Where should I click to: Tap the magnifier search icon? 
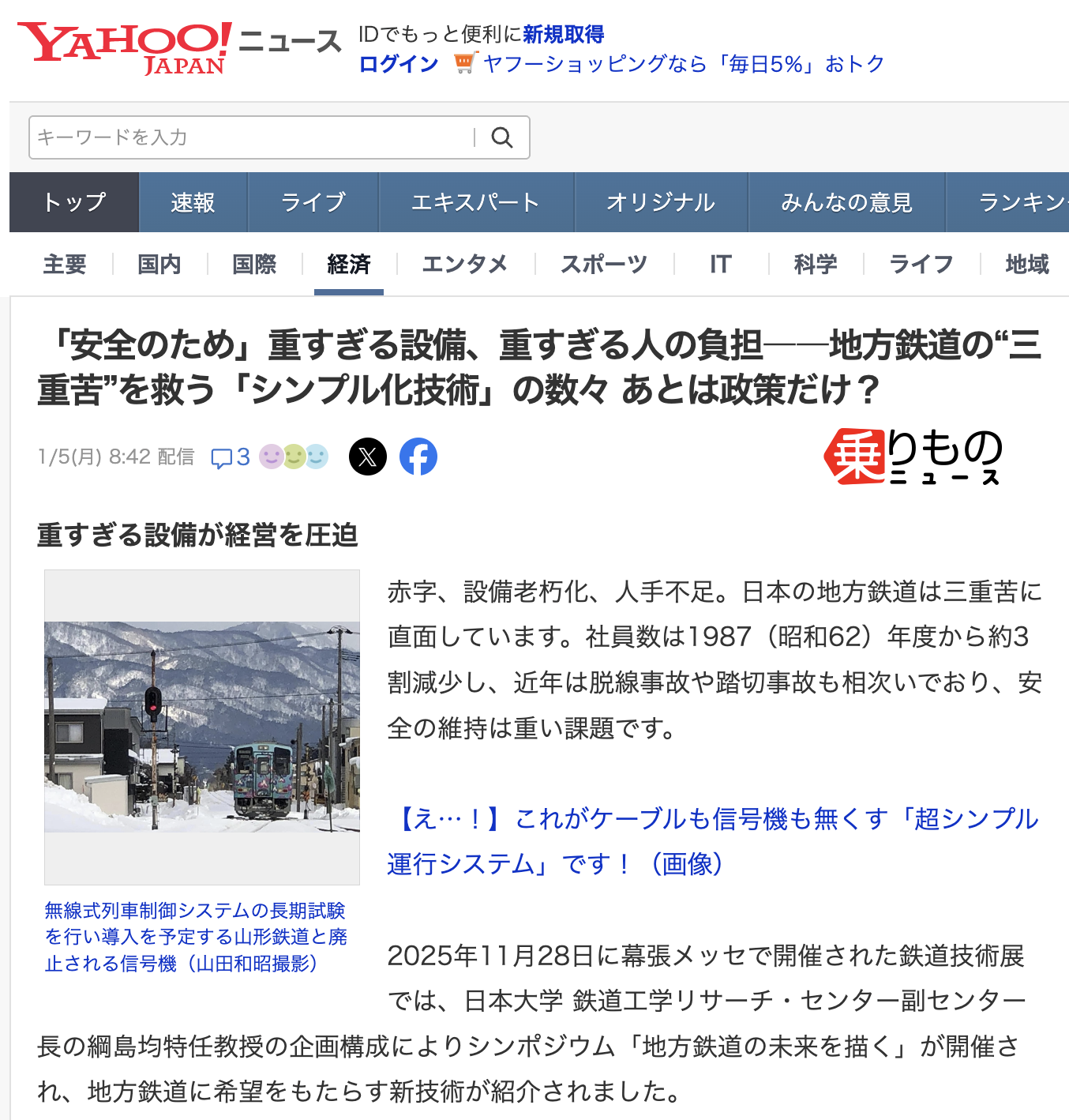(502, 137)
